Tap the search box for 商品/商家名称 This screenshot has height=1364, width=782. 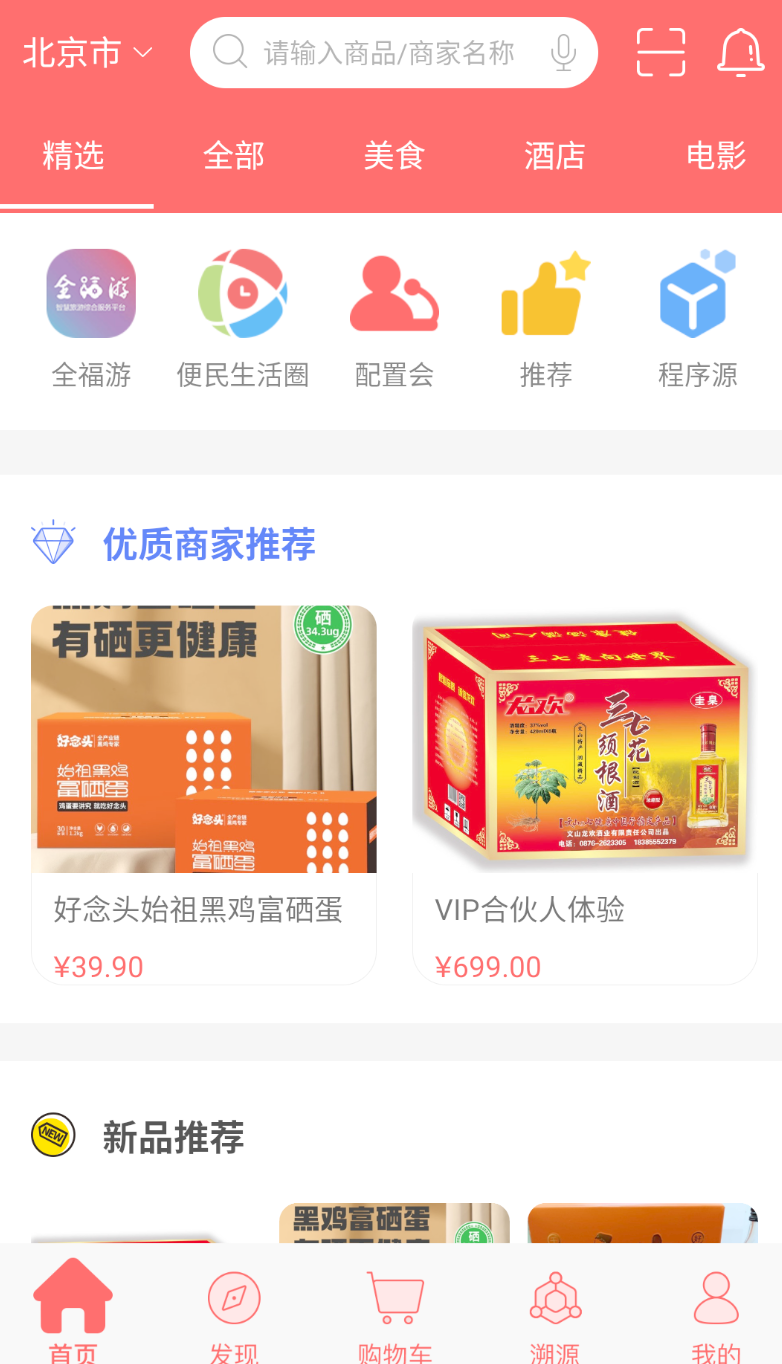[x=394, y=52]
